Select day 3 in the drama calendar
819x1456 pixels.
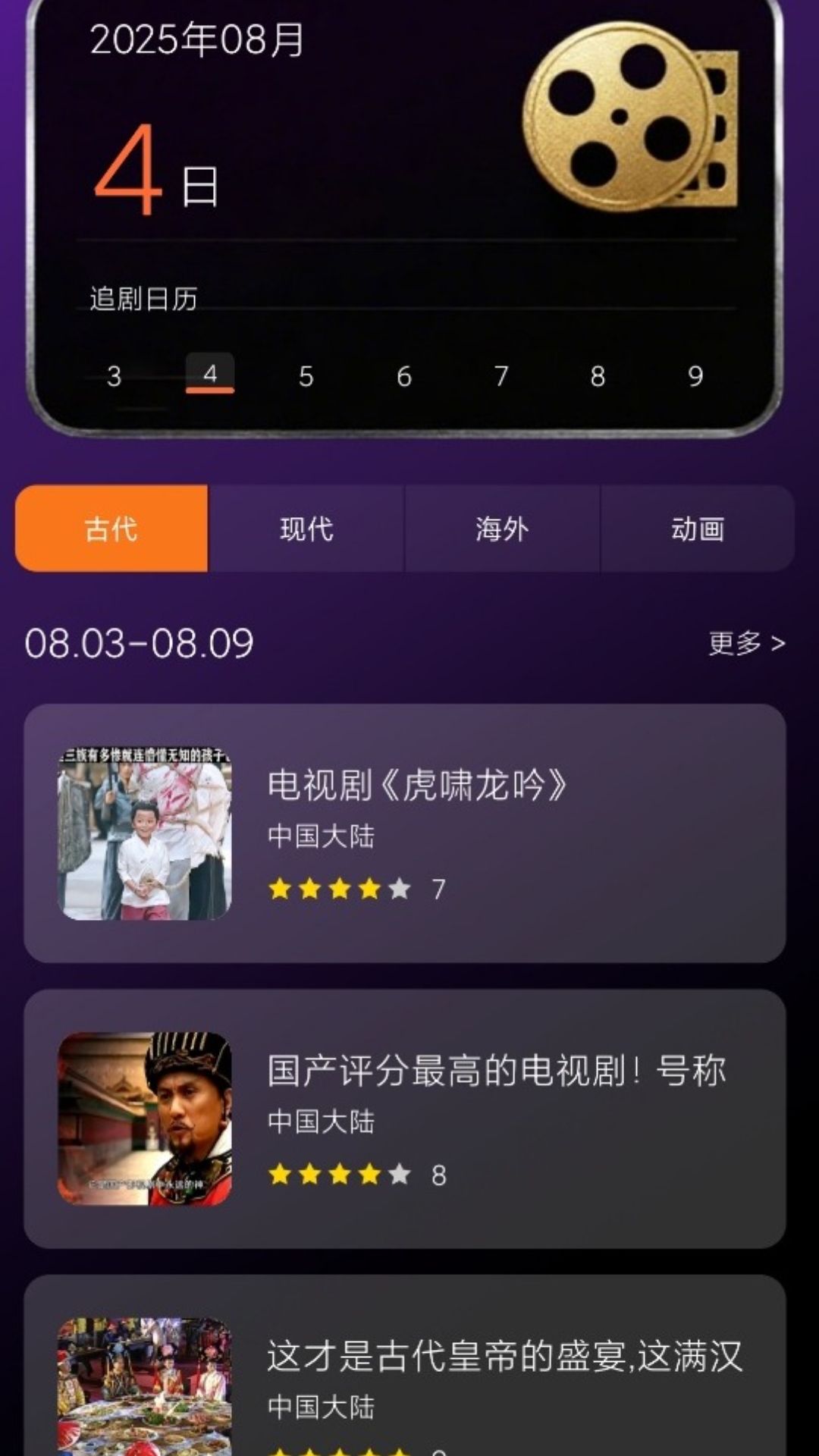click(114, 376)
